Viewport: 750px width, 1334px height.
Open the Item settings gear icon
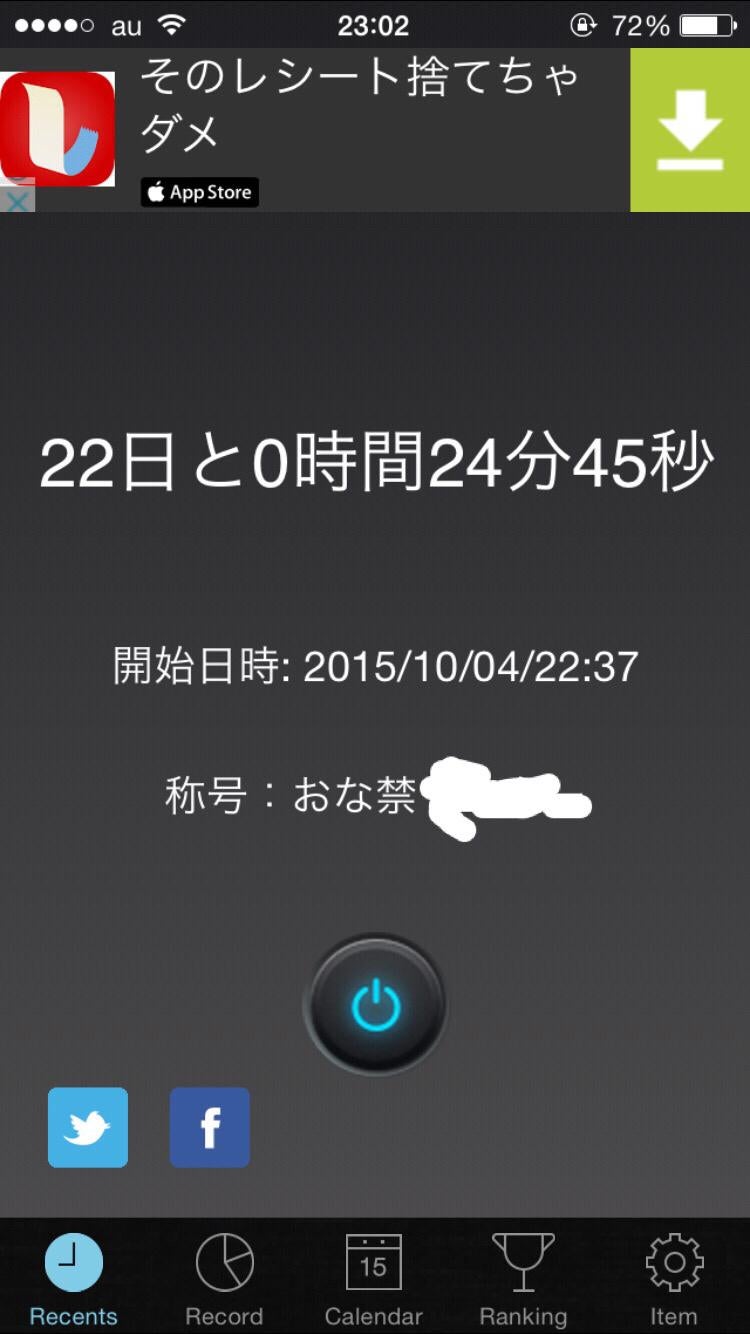click(675, 1259)
